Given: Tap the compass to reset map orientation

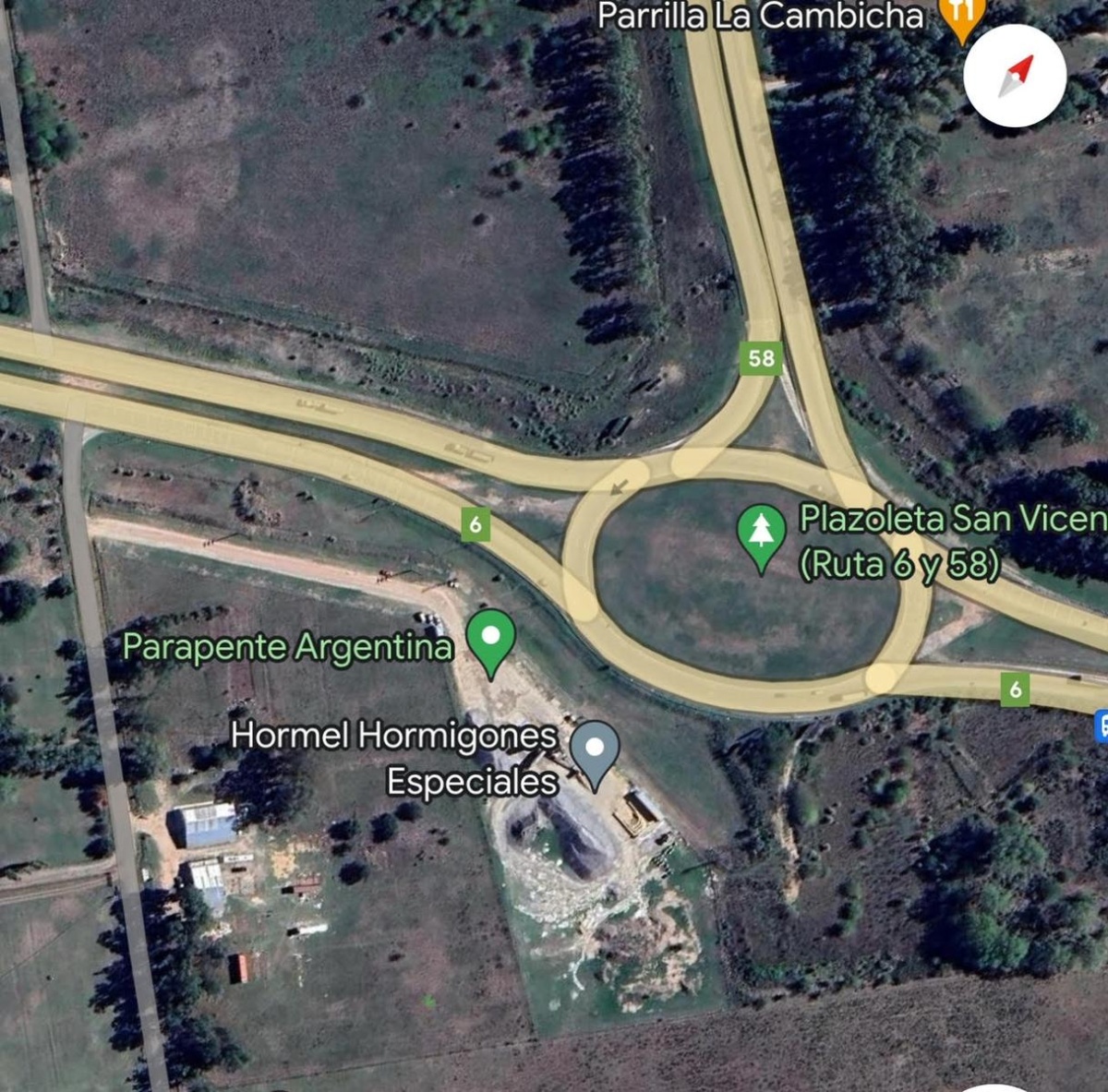Looking at the screenshot, I should tap(1015, 76).
